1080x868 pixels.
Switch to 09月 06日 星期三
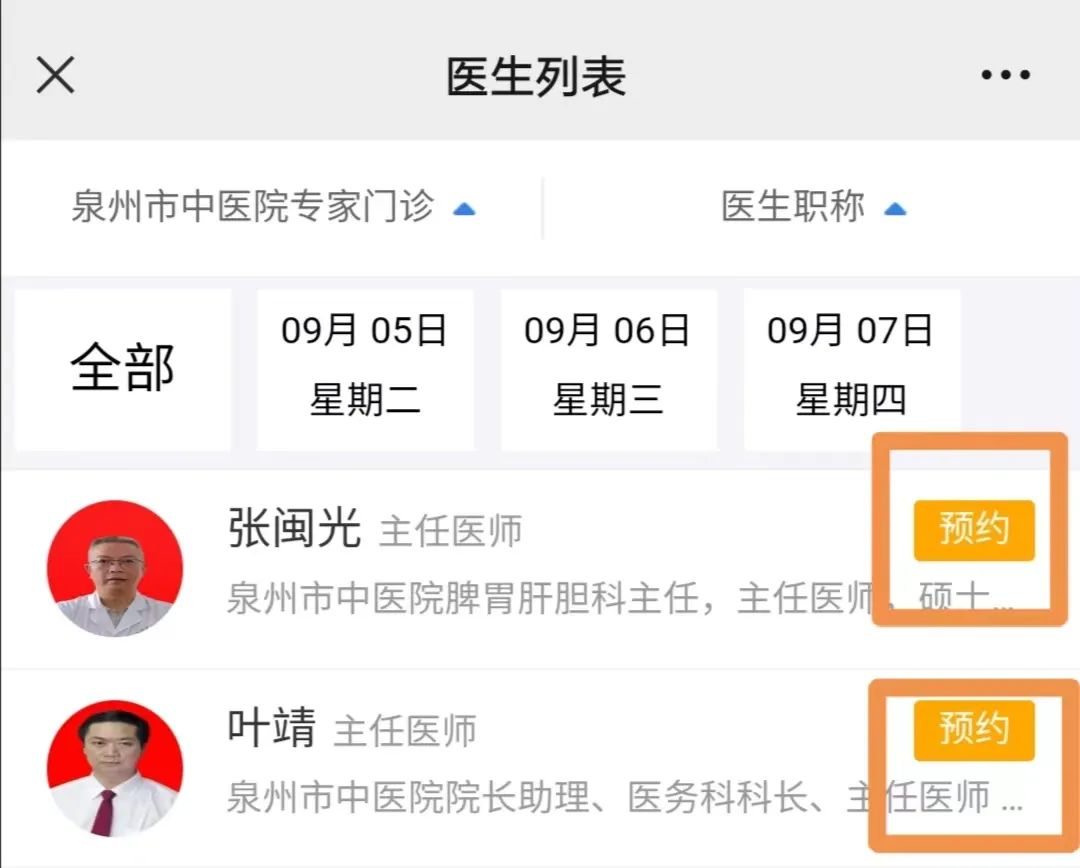tap(607, 368)
